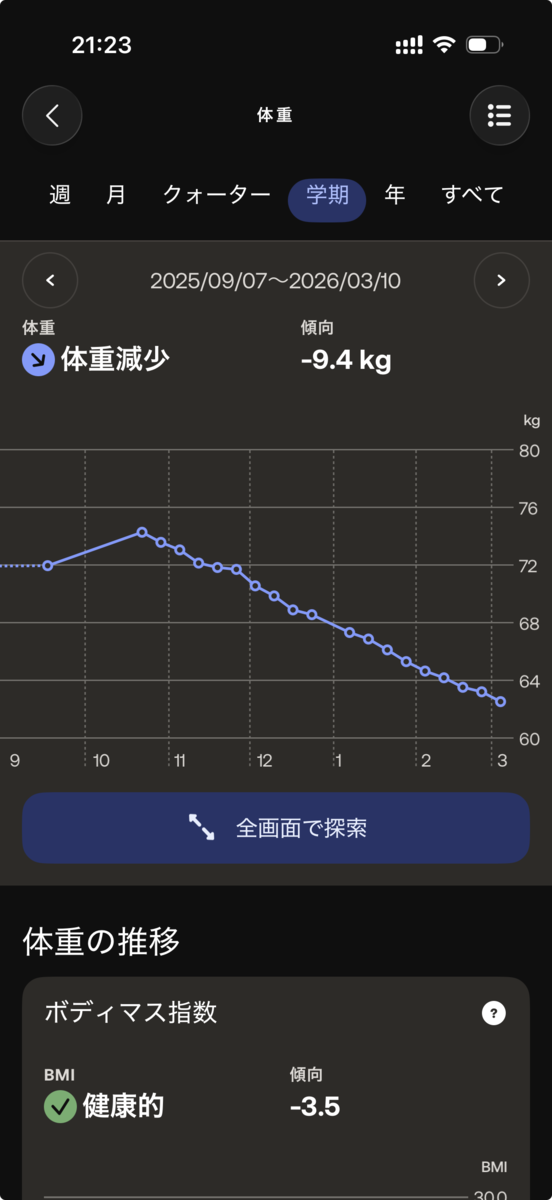
Task: Show the すべて time range
Action: pyautogui.click(x=473, y=195)
